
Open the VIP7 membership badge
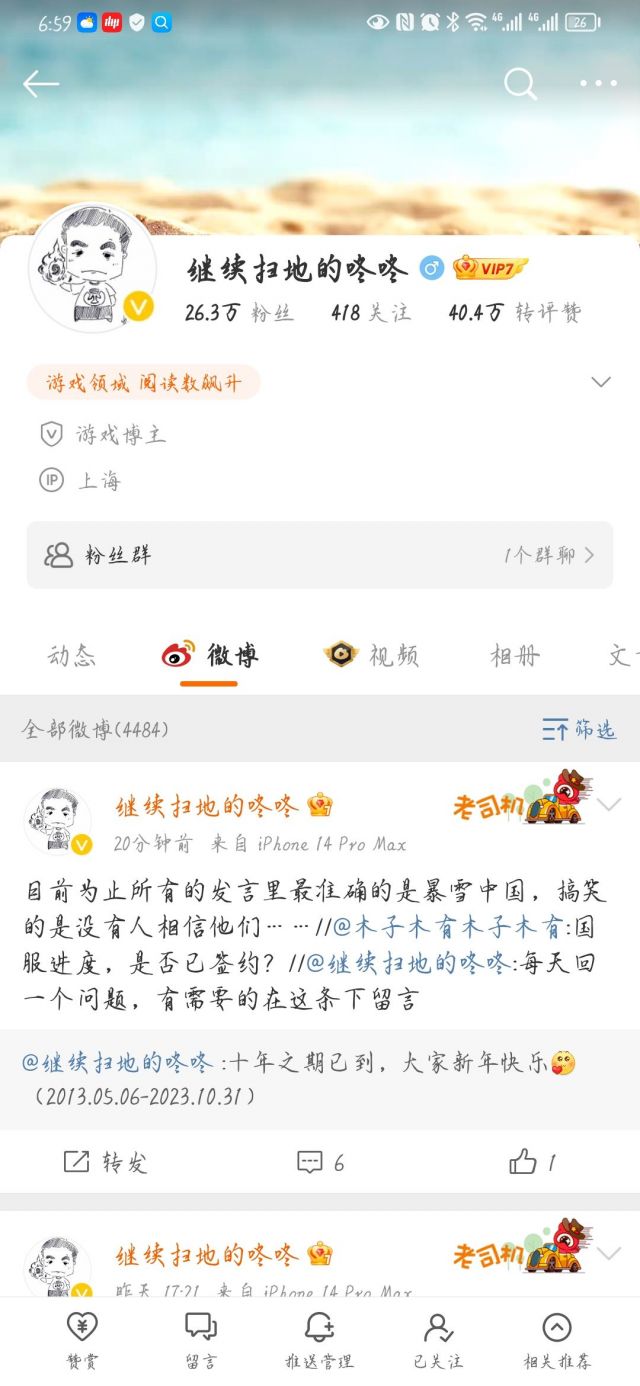[x=490, y=268]
